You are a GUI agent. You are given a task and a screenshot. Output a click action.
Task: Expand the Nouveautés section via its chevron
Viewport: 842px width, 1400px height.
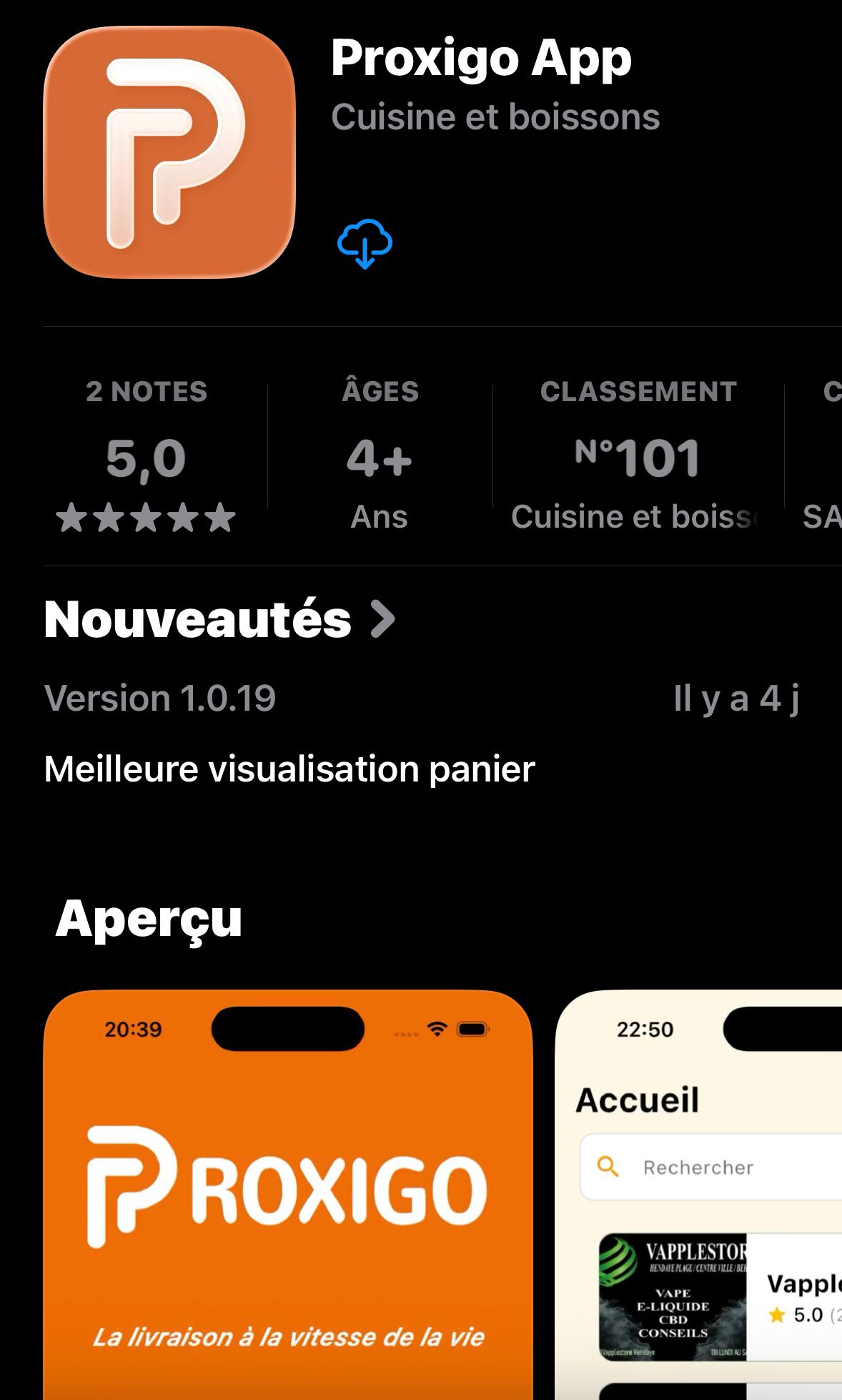click(x=381, y=621)
